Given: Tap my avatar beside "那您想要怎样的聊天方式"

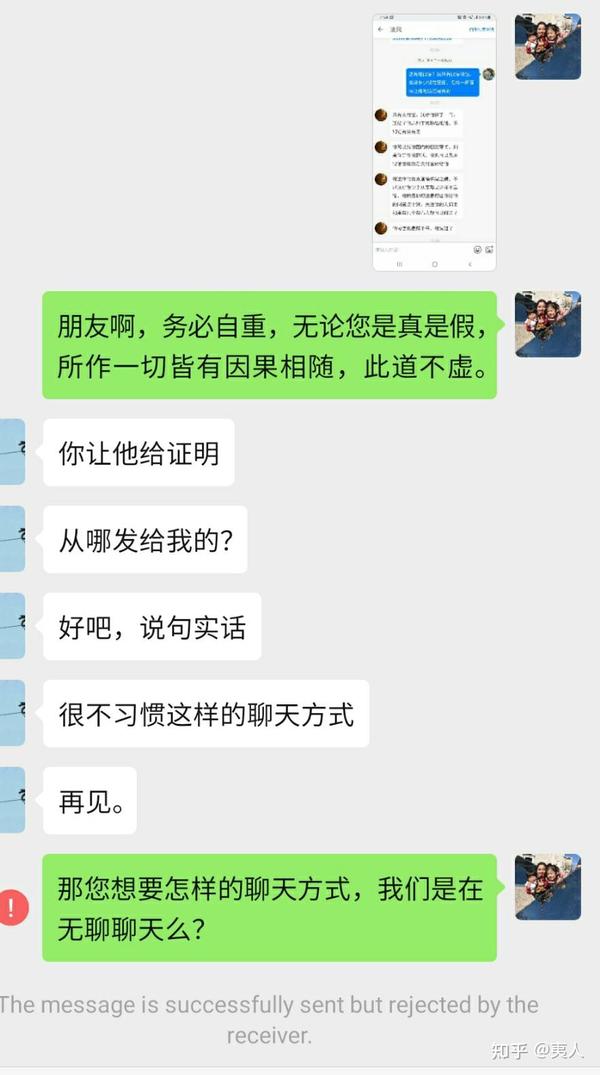Looking at the screenshot, I should (x=547, y=887).
